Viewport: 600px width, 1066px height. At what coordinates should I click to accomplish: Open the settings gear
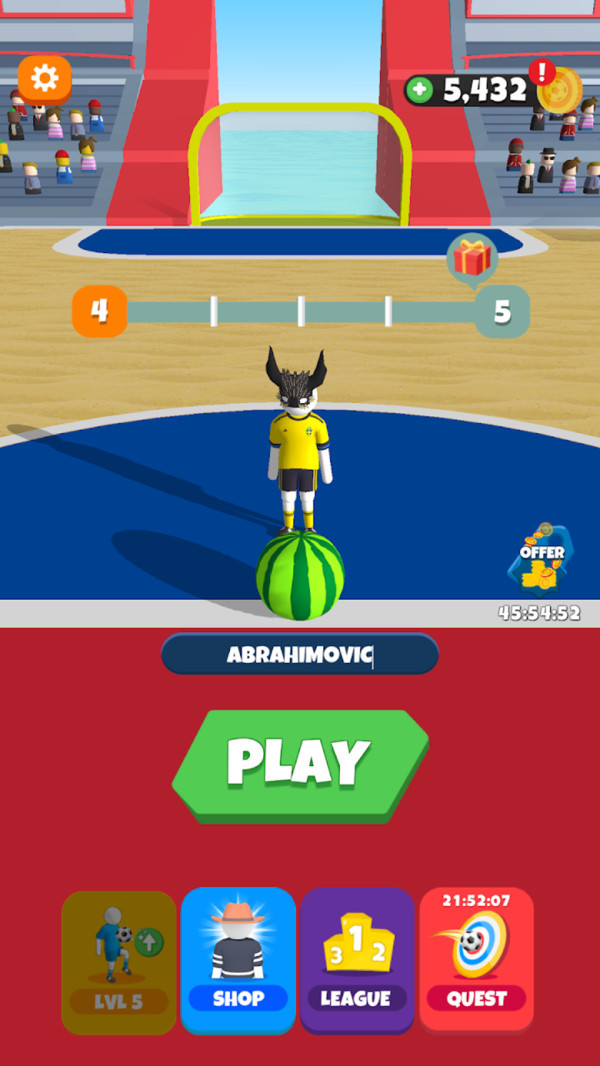[x=45, y=79]
